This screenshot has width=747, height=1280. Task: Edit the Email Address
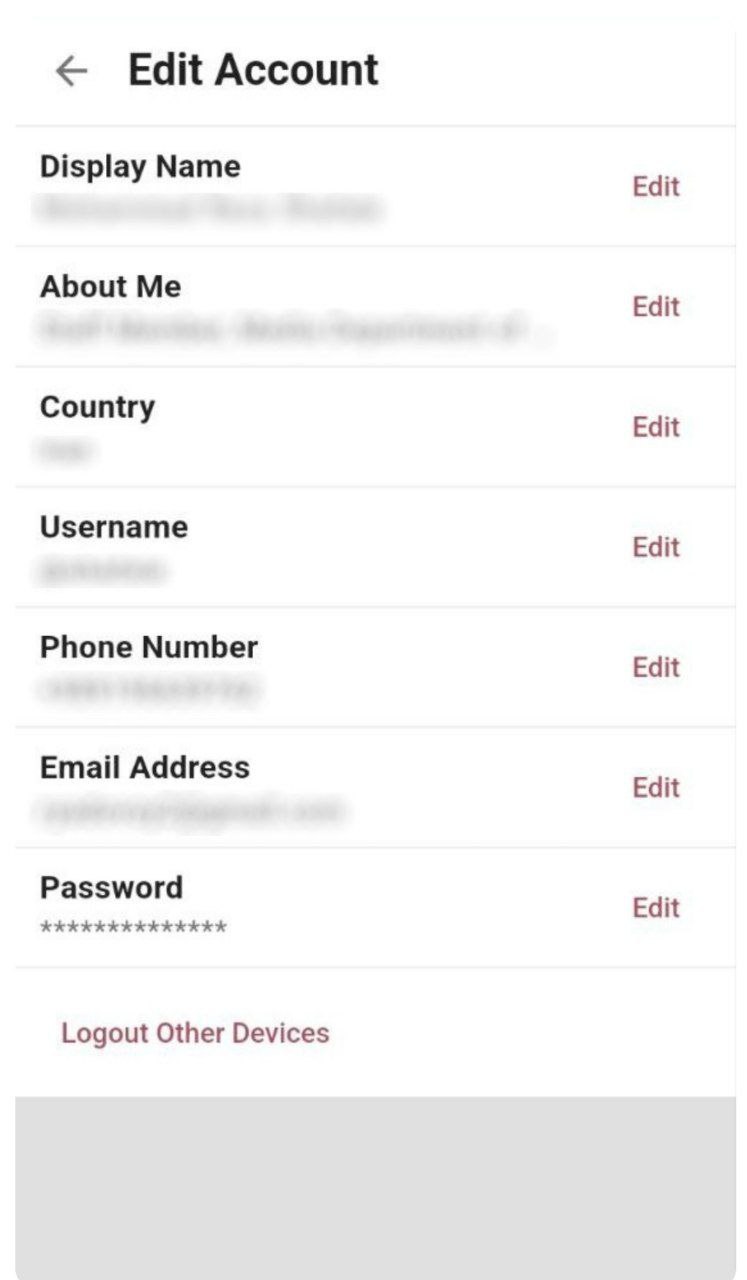tap(655, 788)
